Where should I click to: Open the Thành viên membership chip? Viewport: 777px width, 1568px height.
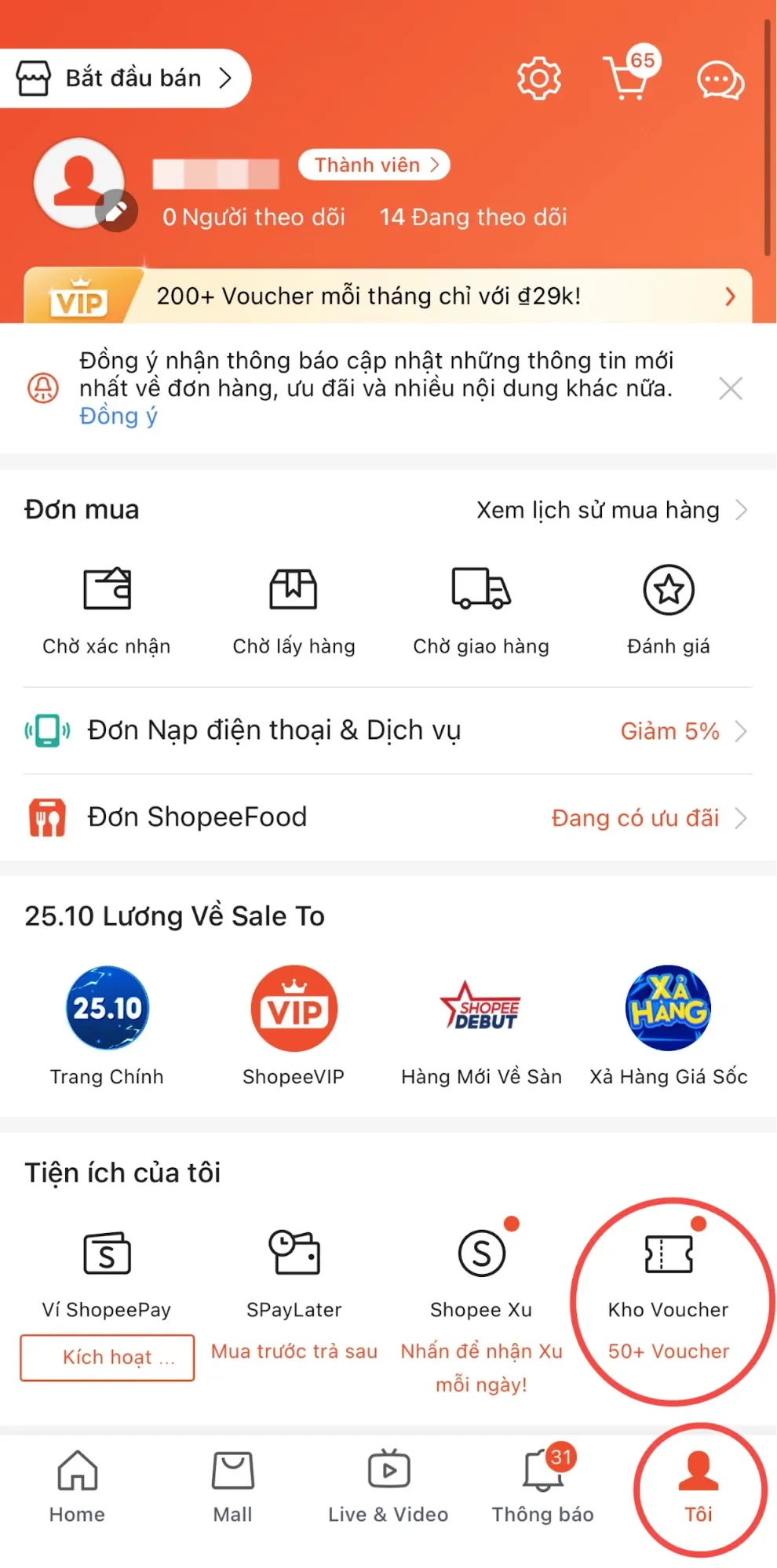[374, 165]
